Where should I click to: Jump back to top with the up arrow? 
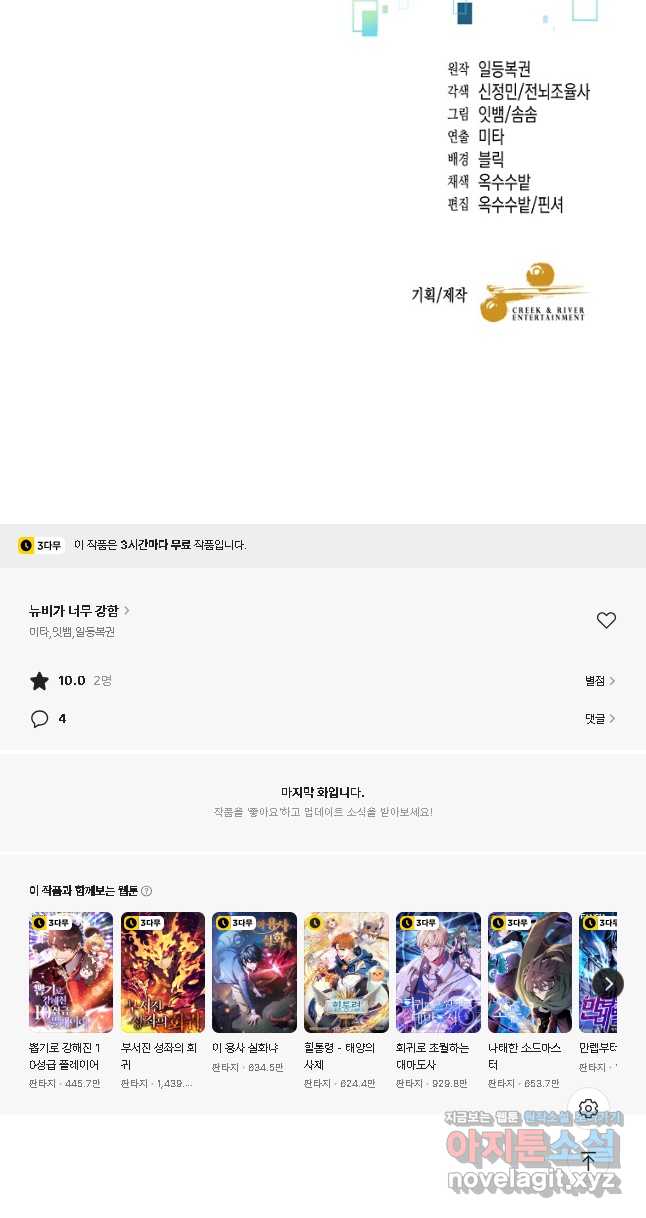(588, 1161)
